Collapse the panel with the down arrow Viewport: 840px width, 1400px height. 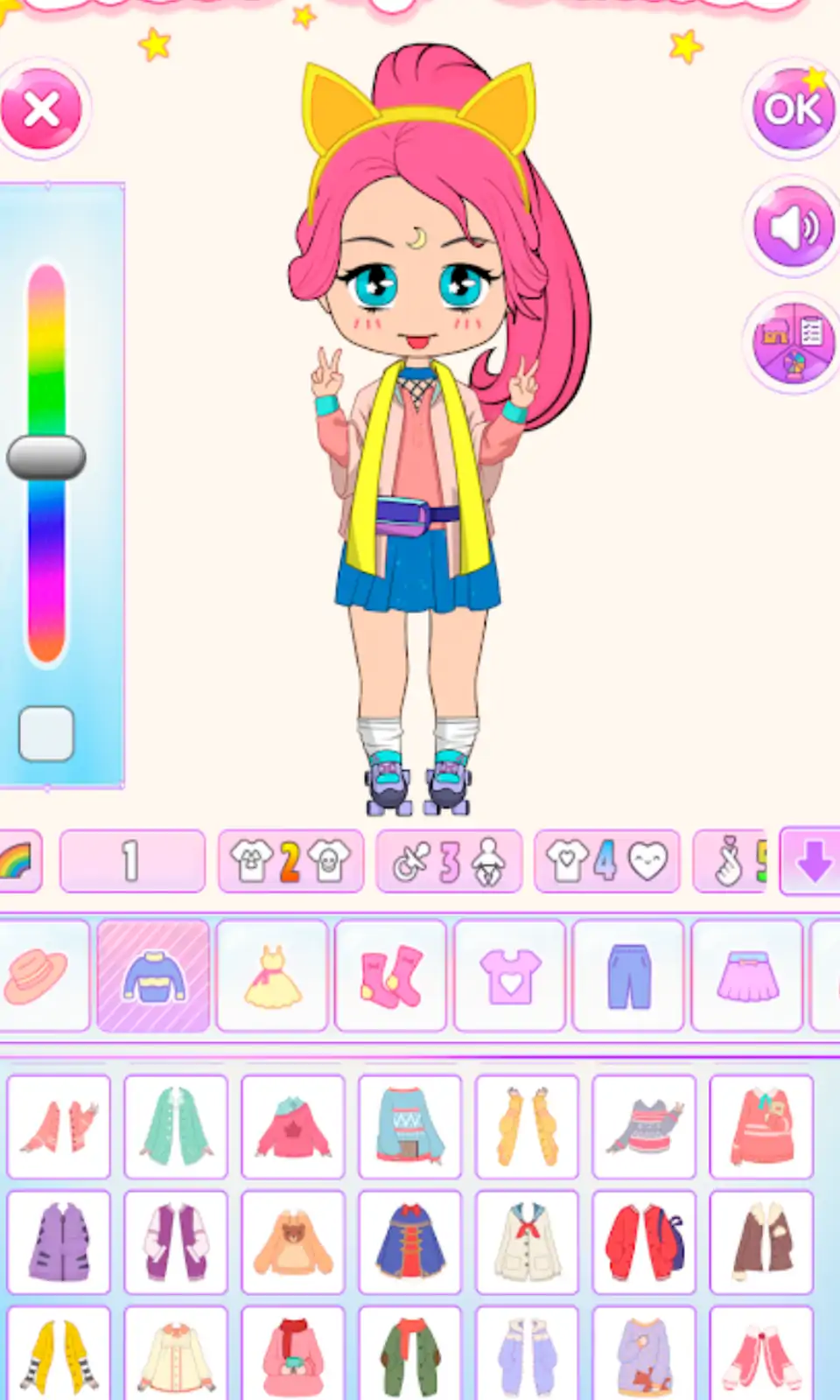pyautogui.click(x=811, y=861)
